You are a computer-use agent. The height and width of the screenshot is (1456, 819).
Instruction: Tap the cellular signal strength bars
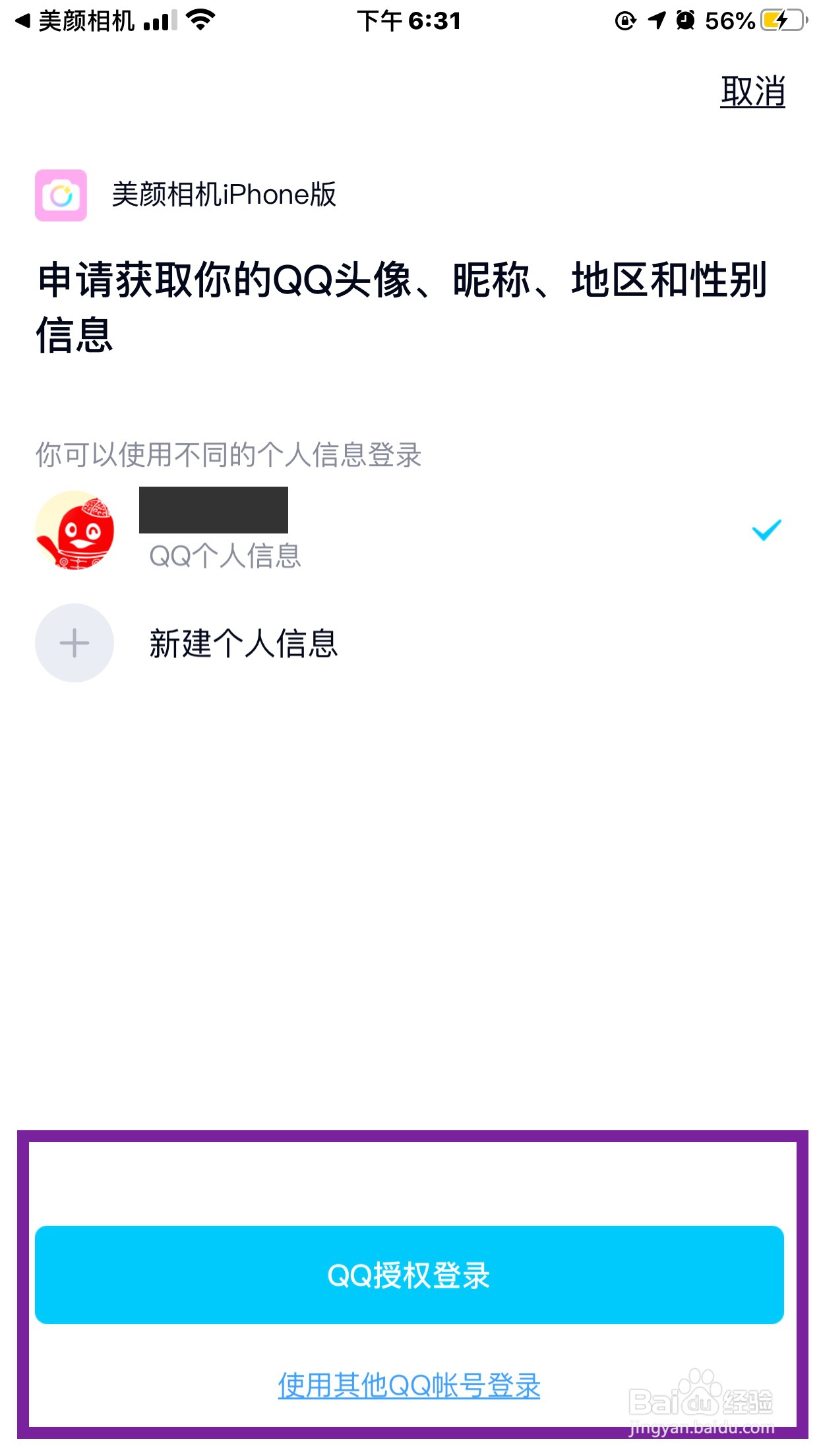(x=160, y=20)
